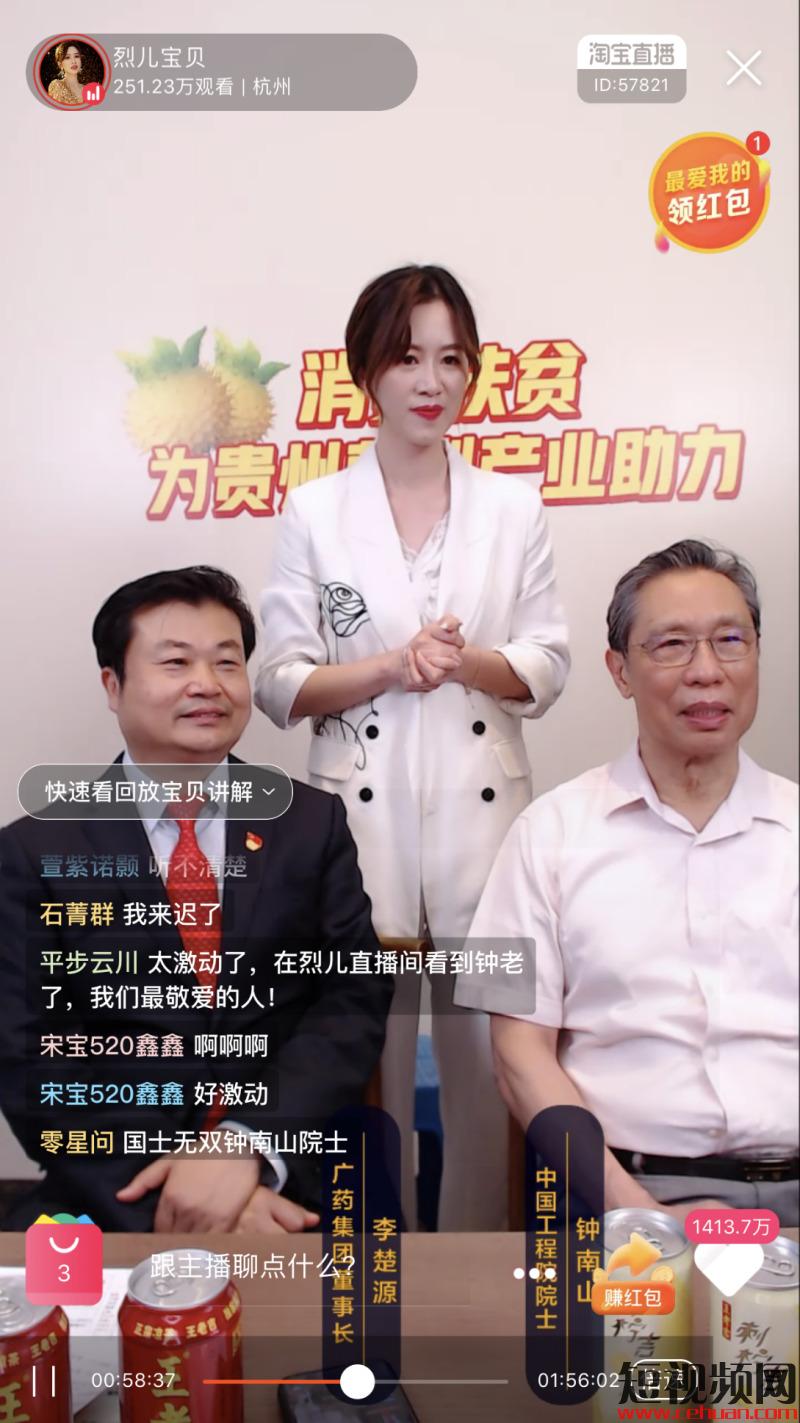Like the stream with the heart icon
The height and width of the screenshot is (1423, 800).
pos(729,1265)
